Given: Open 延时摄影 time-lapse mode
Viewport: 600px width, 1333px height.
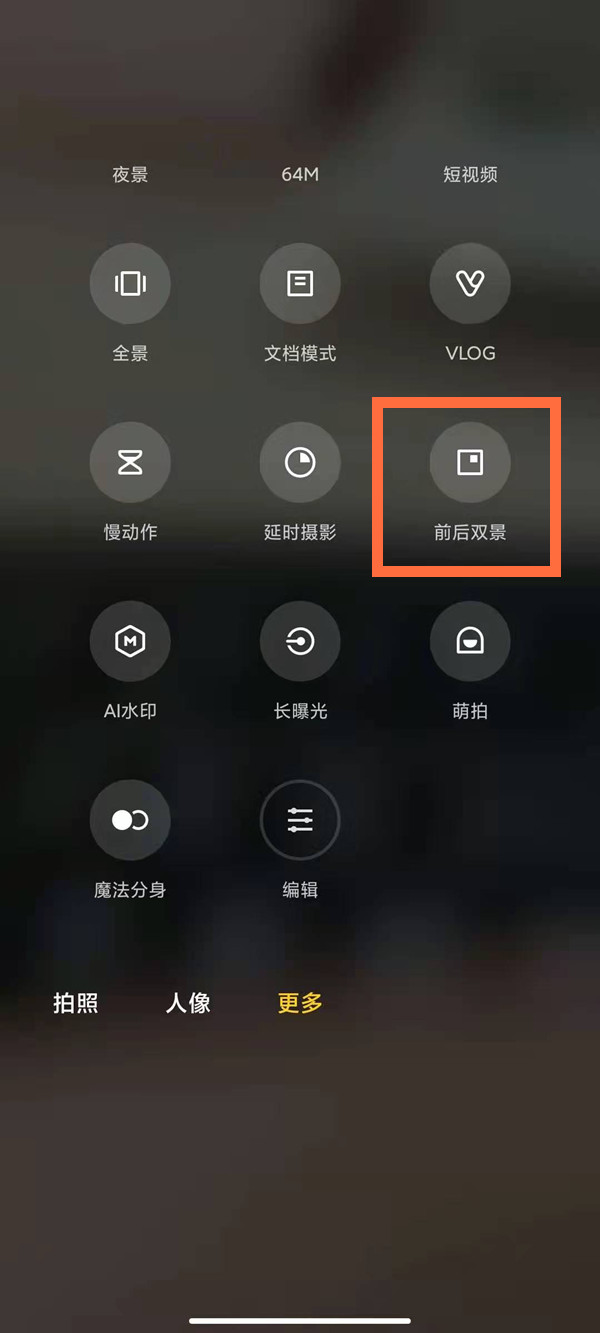Looking at the screenshot, I should click(x=300, y=463).
